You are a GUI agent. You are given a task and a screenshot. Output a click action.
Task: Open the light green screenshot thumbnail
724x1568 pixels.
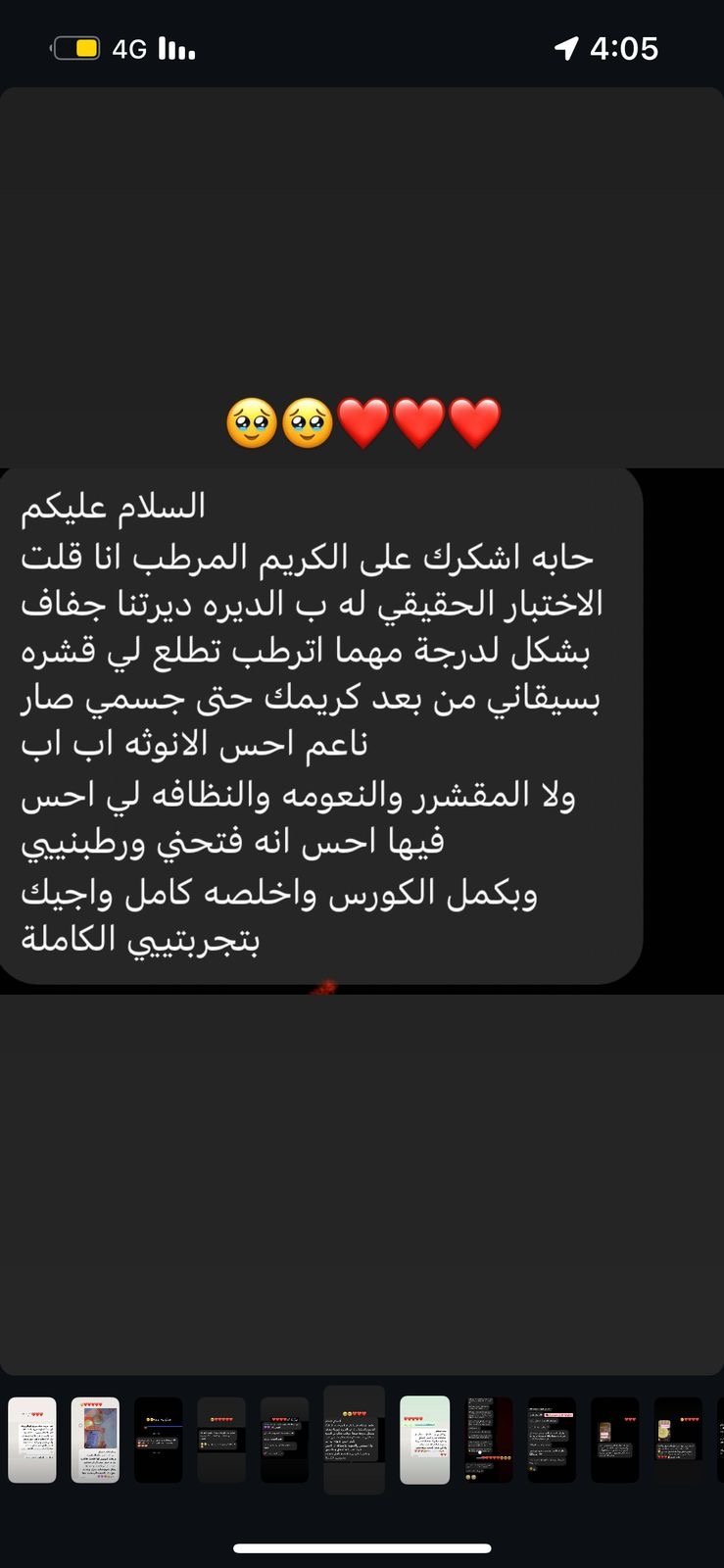425,1440
